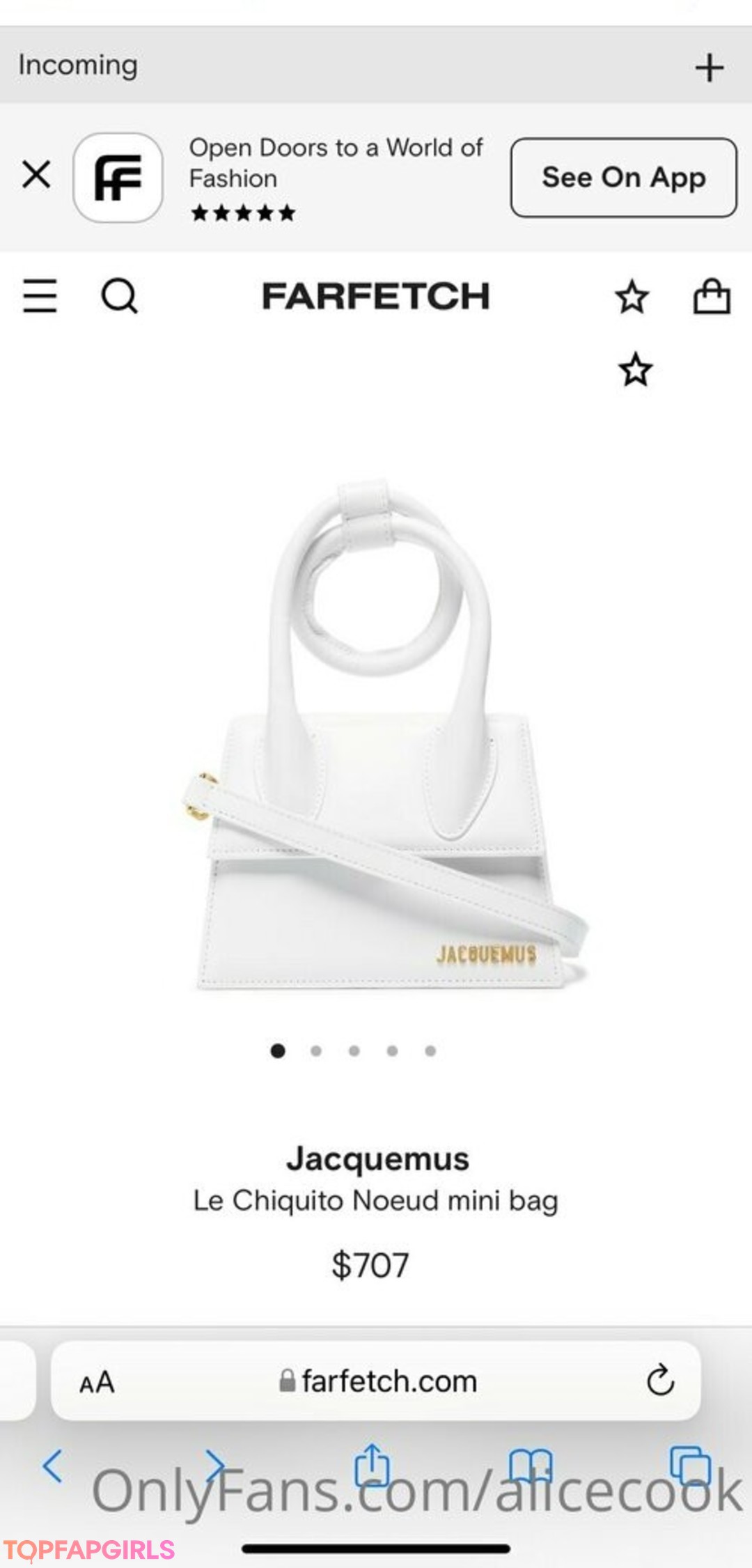Show all open Safari tabs

point(689,1465)
